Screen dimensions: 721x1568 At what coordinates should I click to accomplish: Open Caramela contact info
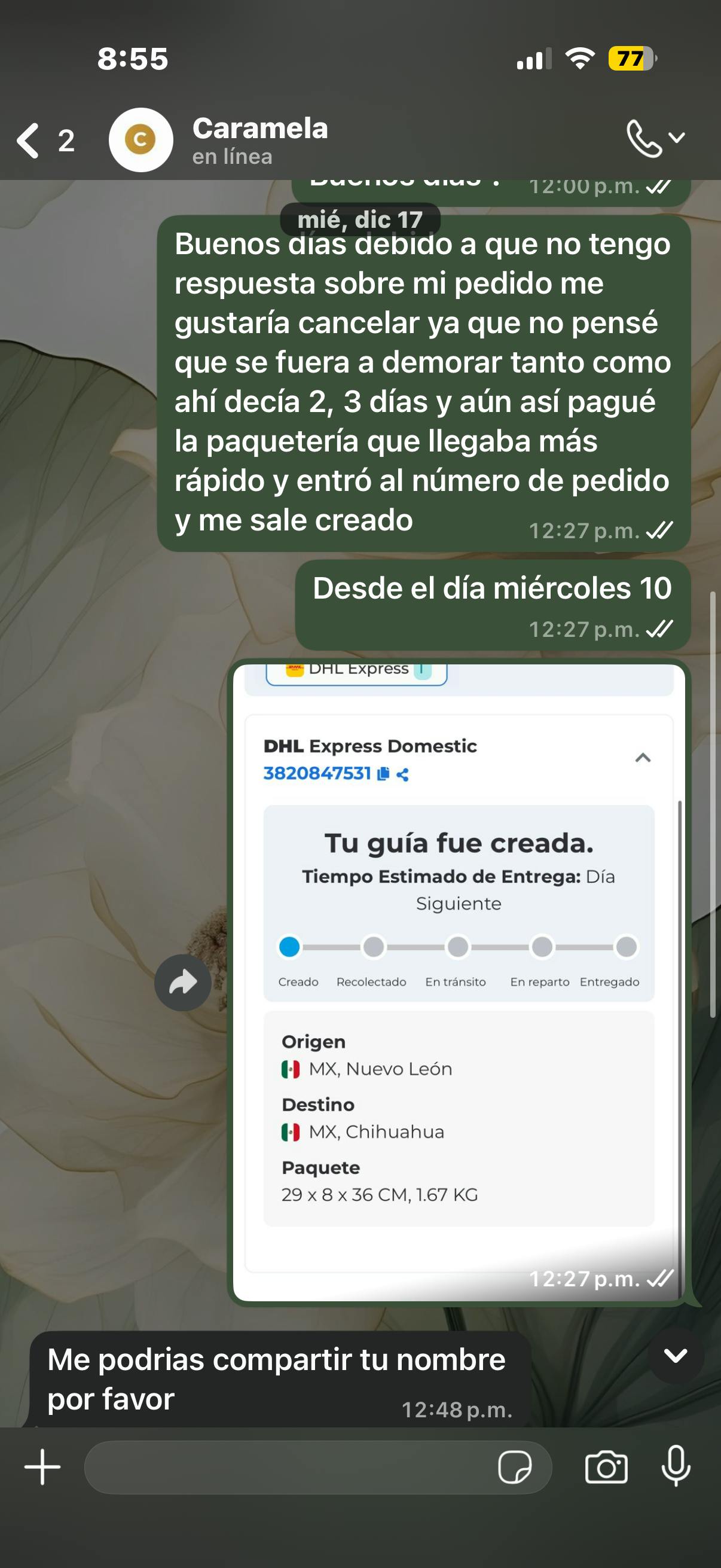point(260,139)
